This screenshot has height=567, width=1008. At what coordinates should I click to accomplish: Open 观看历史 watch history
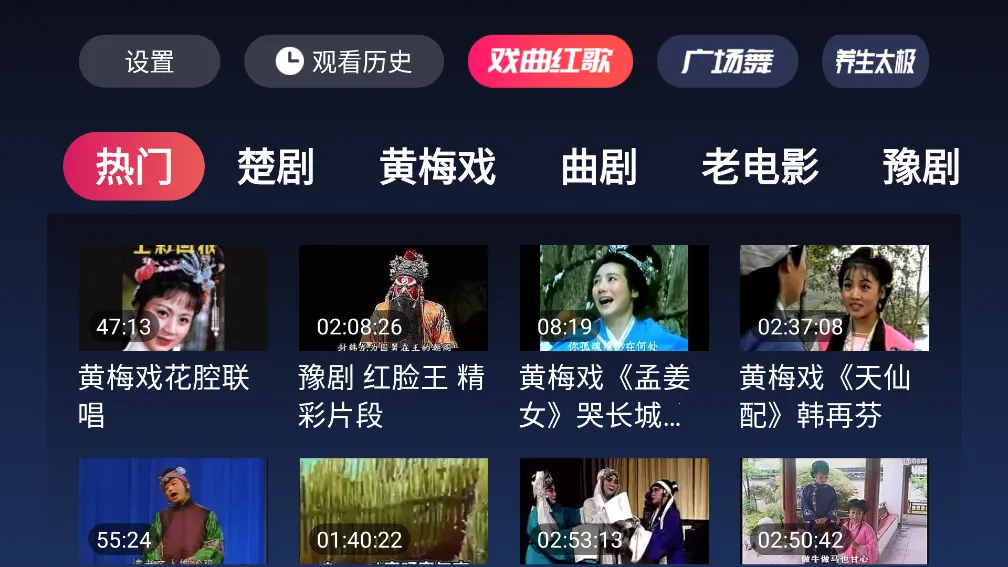point(343,62)
